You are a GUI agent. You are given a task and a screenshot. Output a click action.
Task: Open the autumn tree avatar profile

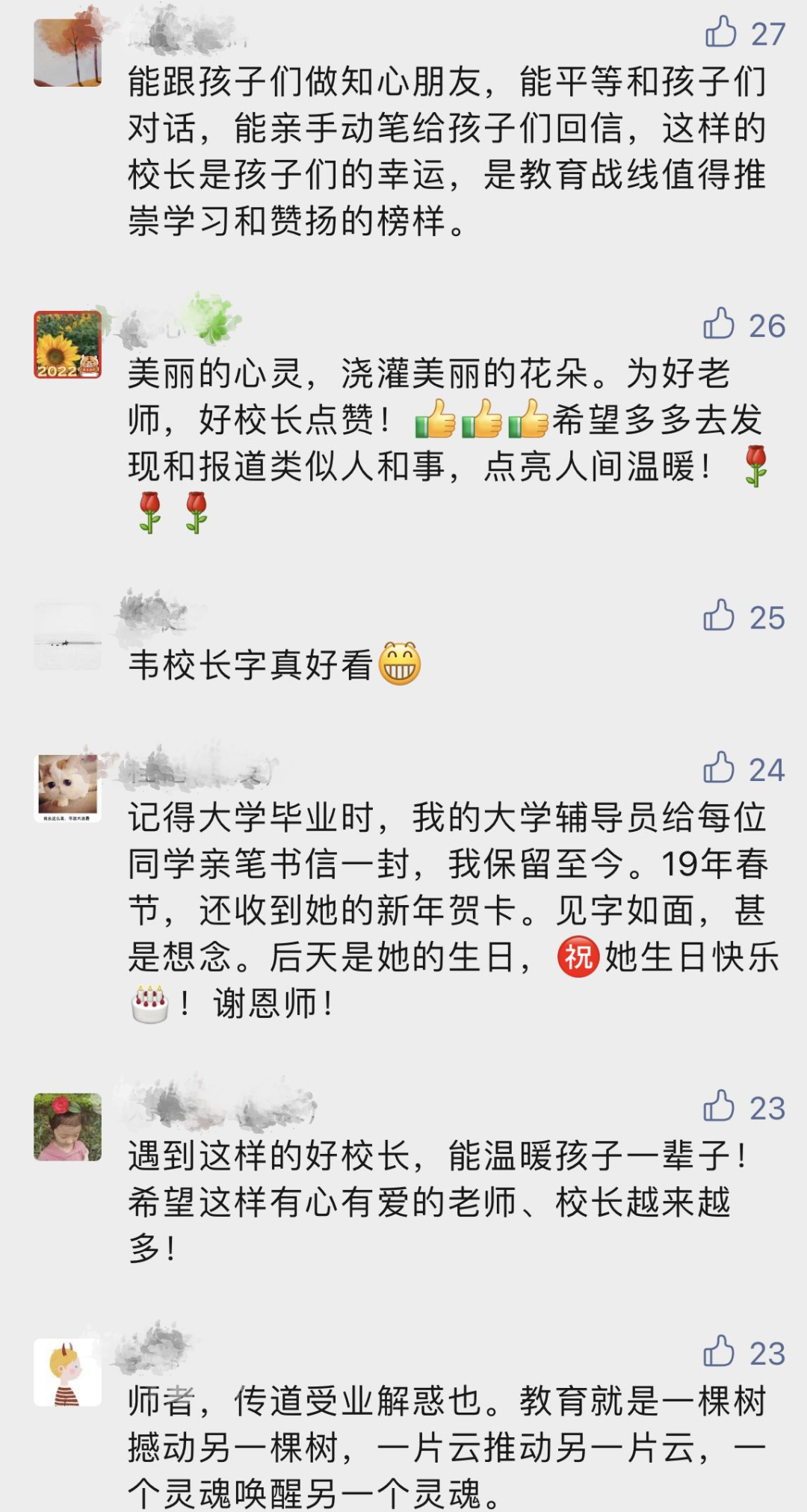67,52
